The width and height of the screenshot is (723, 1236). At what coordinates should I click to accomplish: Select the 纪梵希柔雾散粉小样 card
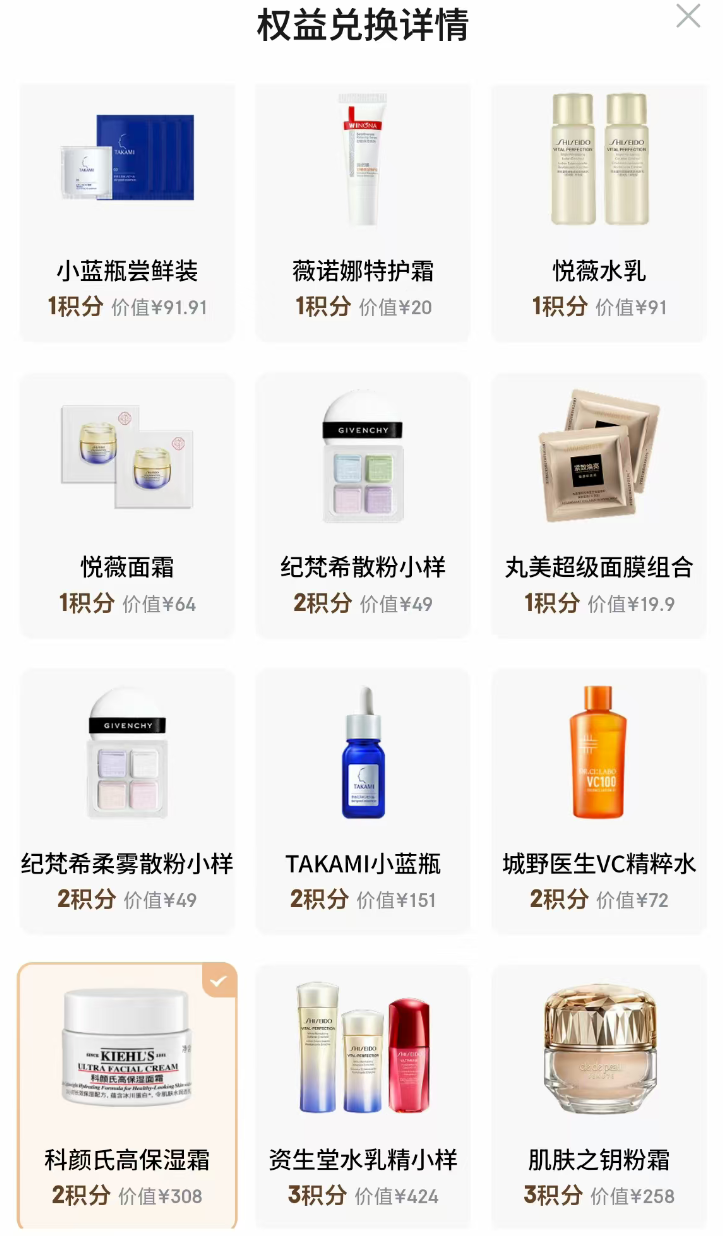(x=127, y=801)
